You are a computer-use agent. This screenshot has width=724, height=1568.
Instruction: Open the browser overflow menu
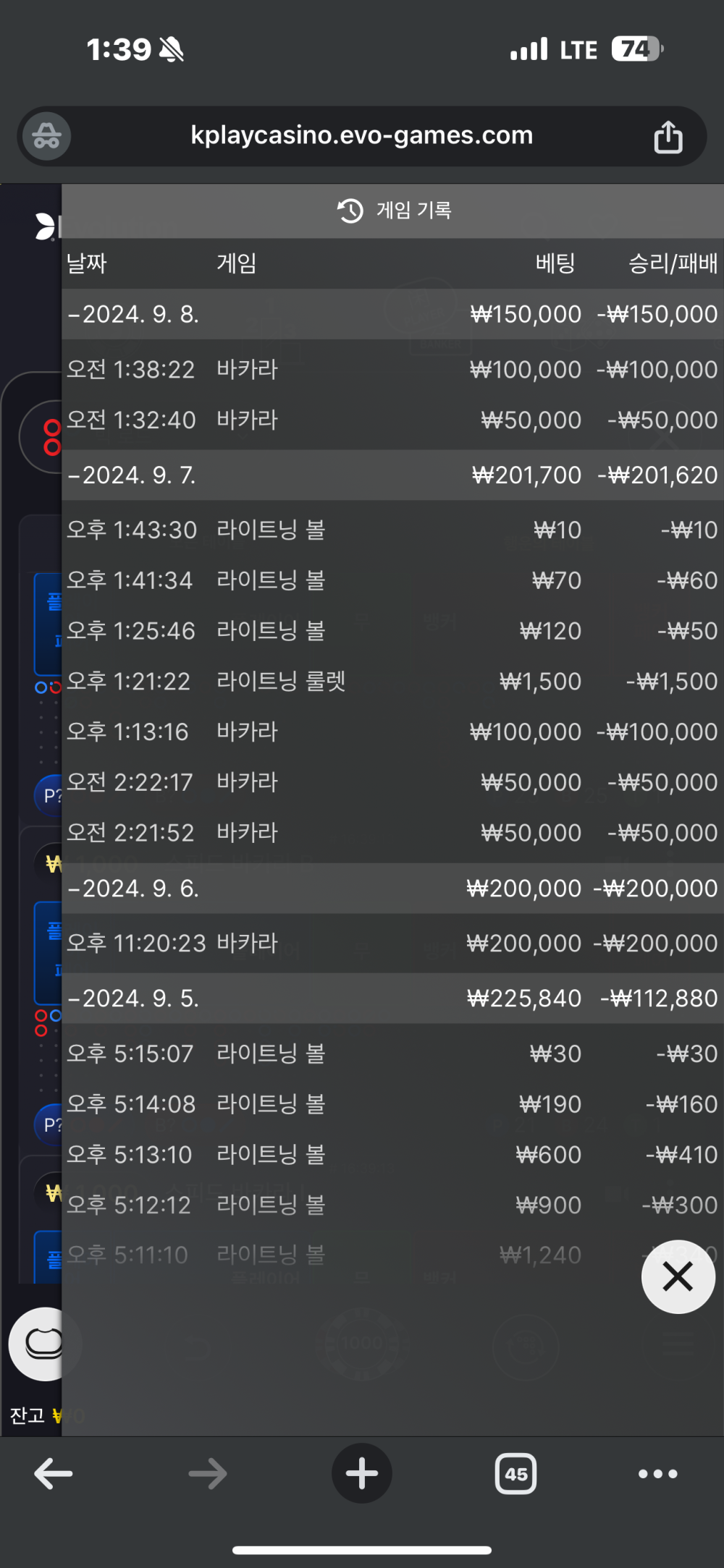pyautogui.click(x=657, y=1473)
